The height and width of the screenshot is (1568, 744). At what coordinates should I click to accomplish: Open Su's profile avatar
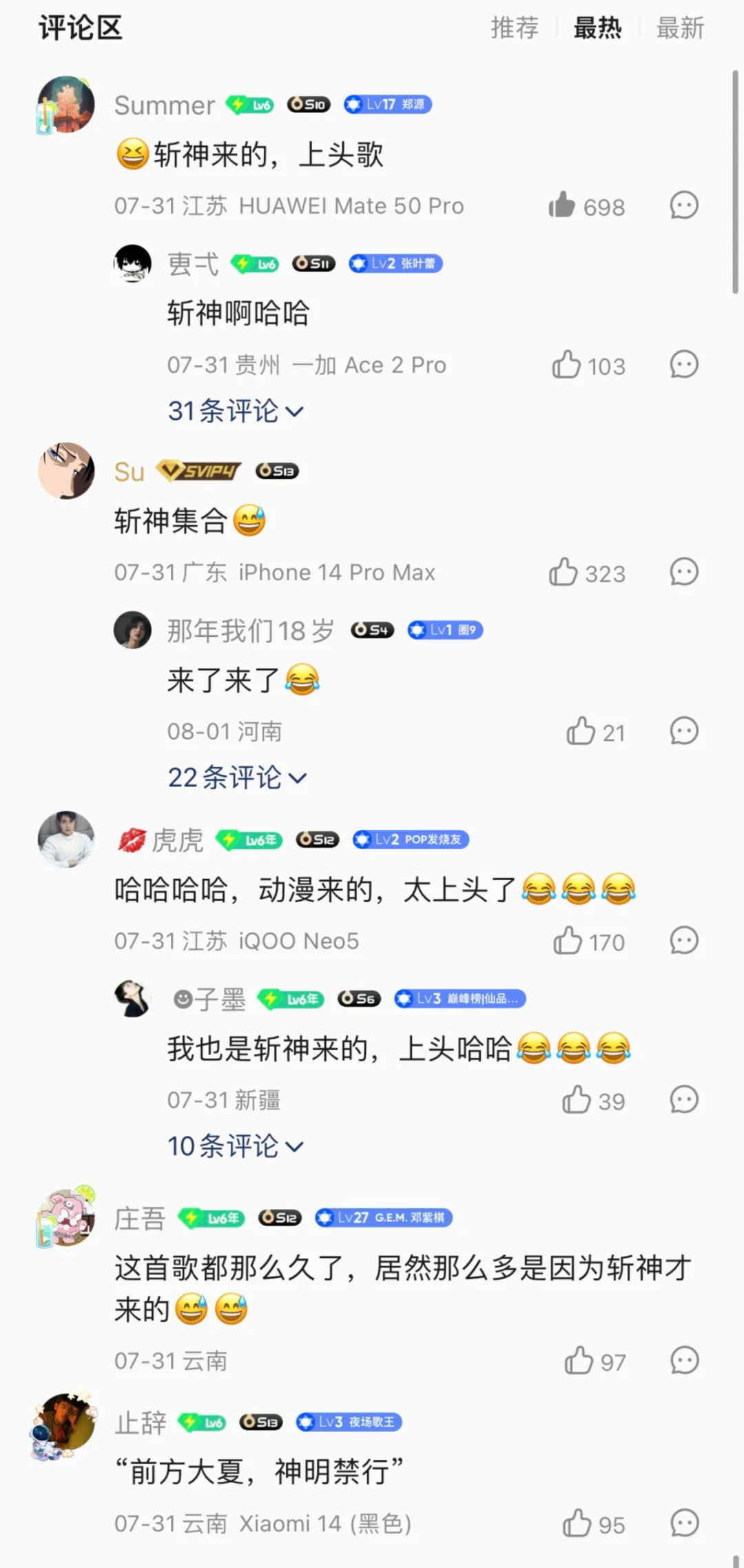click(x=66, y=471)
